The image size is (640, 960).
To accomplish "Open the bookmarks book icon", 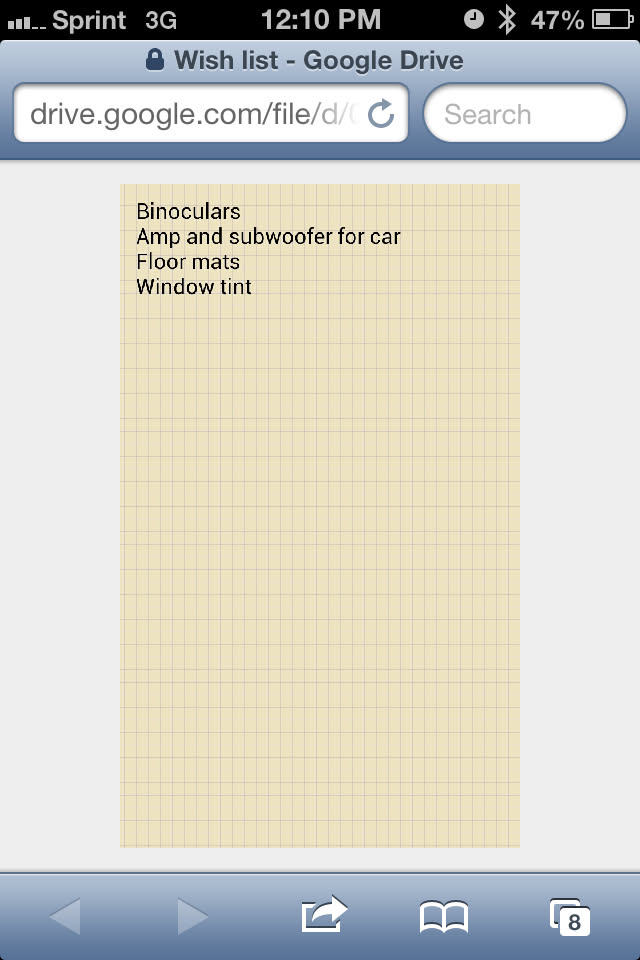I will (x=444, y=916).
